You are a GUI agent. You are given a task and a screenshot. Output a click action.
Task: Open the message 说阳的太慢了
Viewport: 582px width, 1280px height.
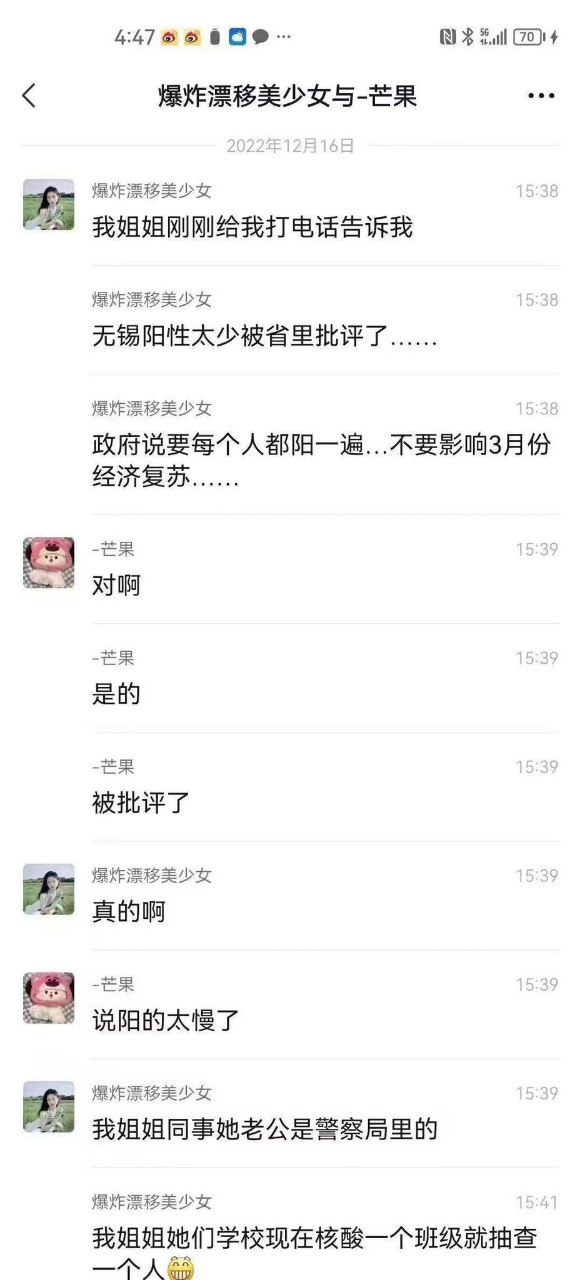166,1022
